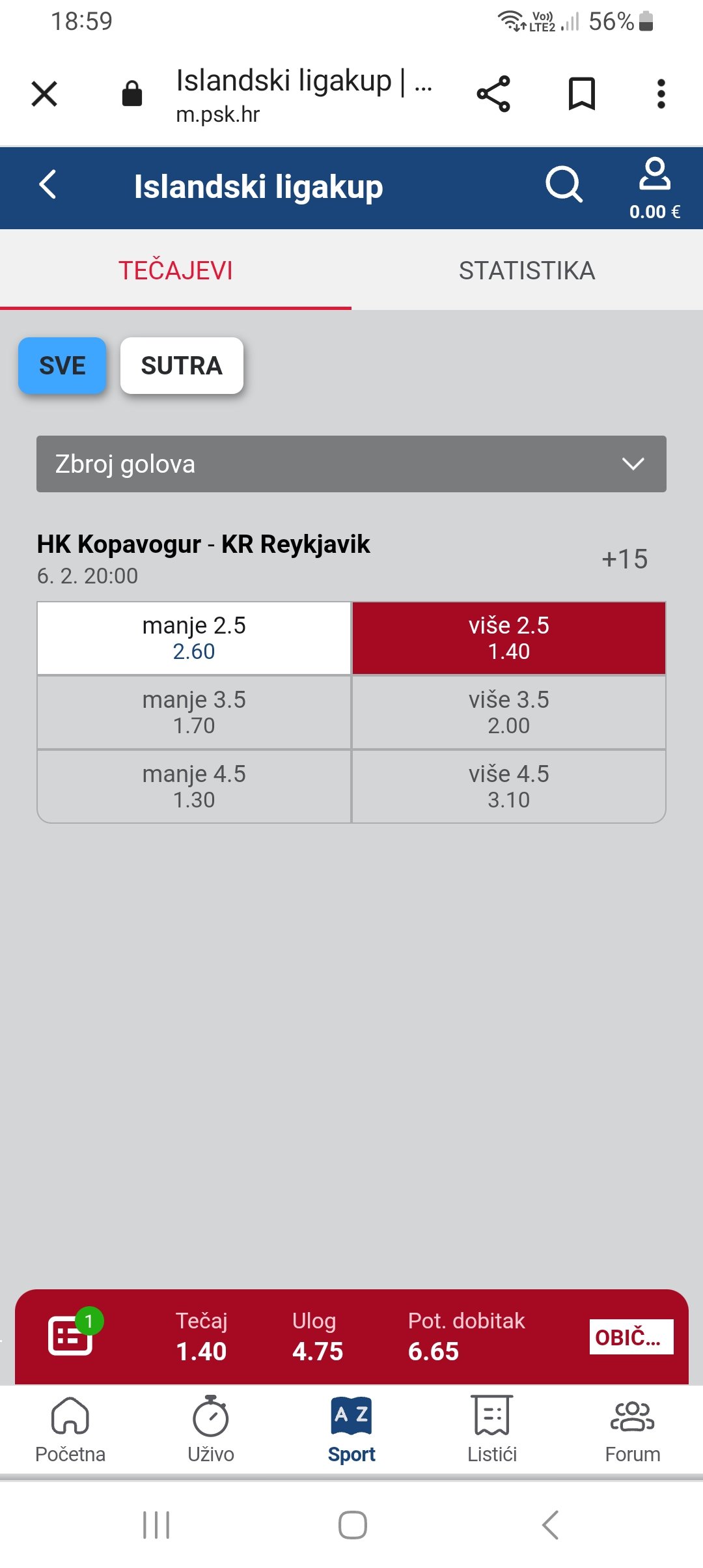Go to the Uživo live tab

pyautogui.click(x=211, y=1429)
